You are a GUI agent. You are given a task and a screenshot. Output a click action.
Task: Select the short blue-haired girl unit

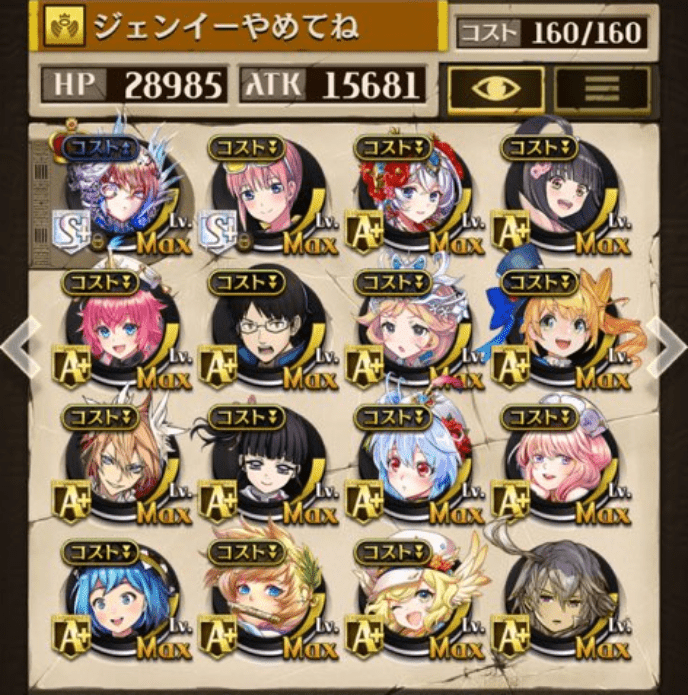114,601
